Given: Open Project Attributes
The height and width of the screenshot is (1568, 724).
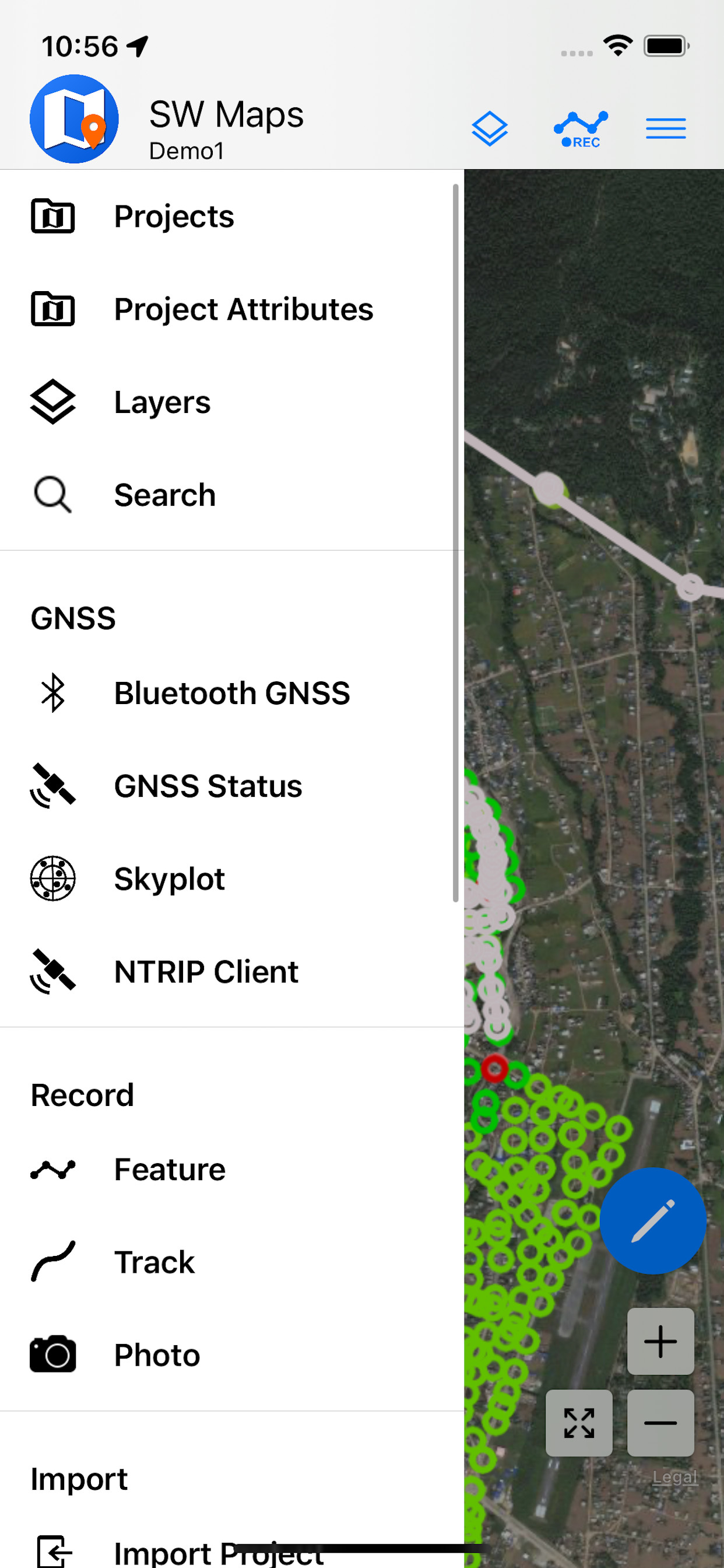Looking at the screenshot, I should [x=243, y=309].
